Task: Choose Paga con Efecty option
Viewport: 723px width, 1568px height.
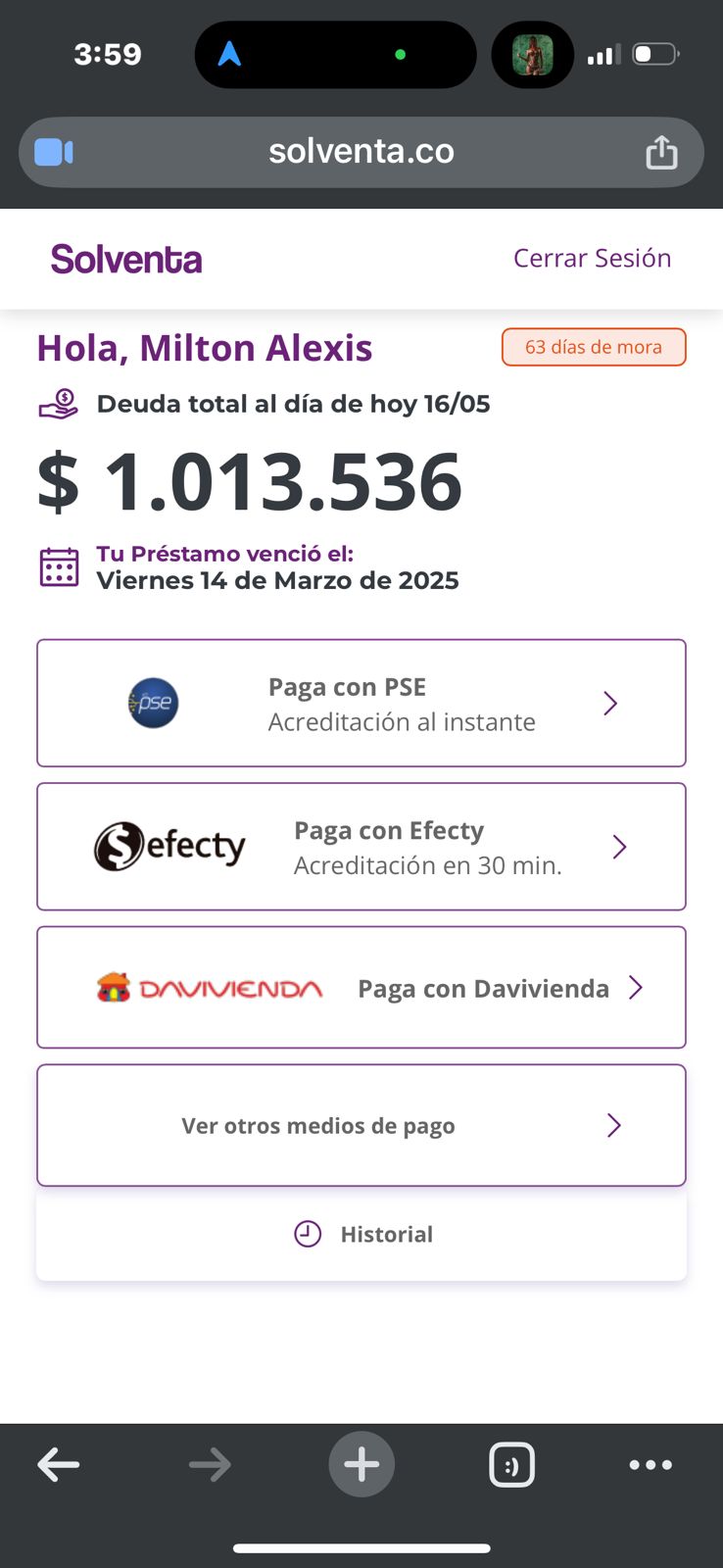Action: [361, 847]
